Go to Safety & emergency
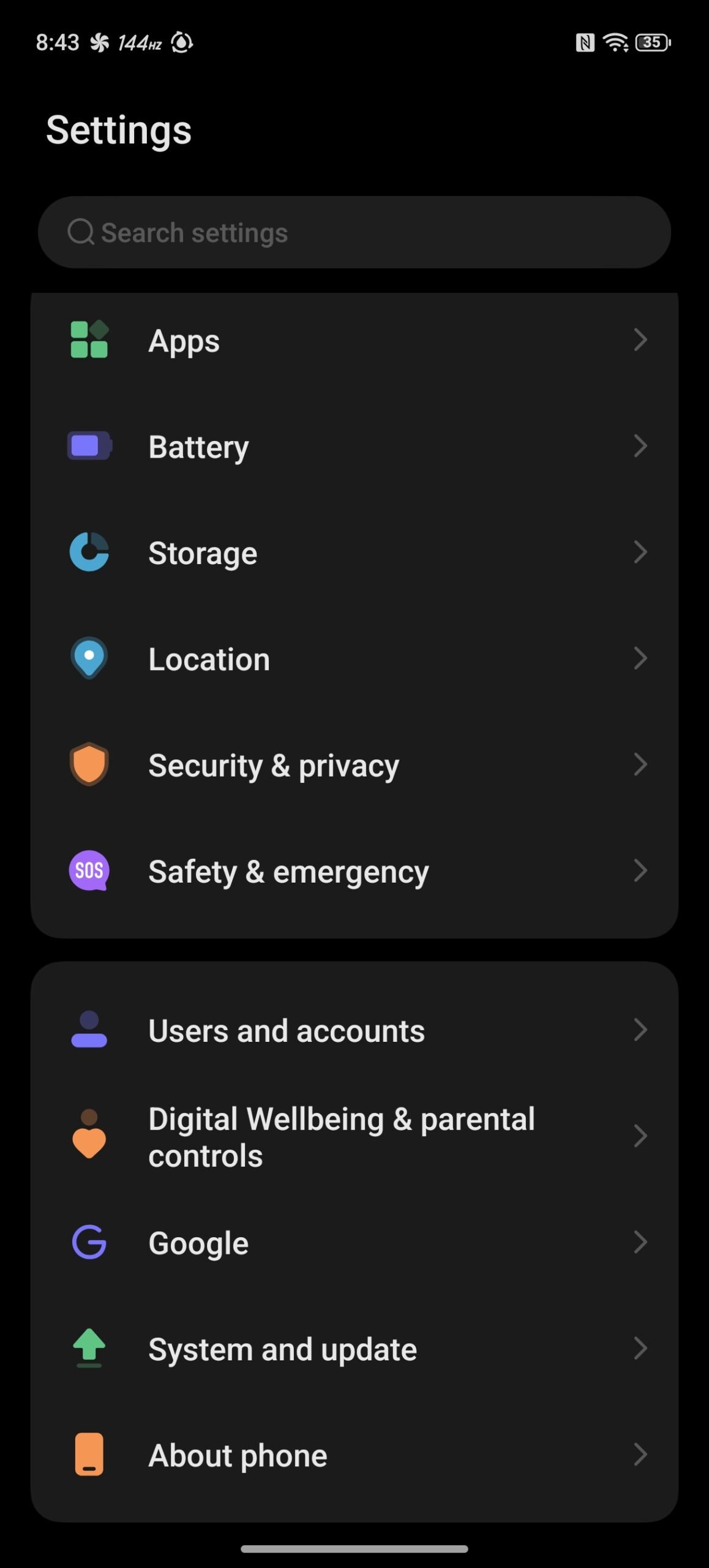The image size is (709, 1568). [x=354, y=871]
